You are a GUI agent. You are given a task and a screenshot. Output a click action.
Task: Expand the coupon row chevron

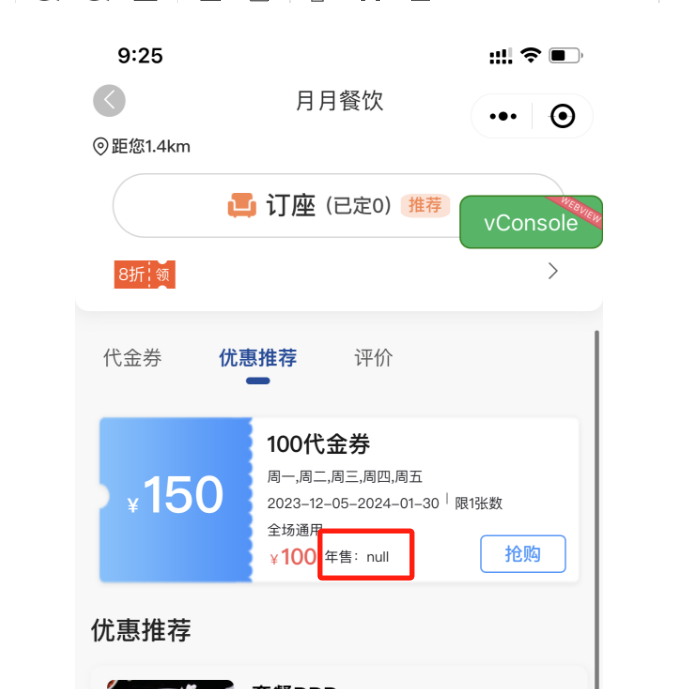click(x=553, y=271)
